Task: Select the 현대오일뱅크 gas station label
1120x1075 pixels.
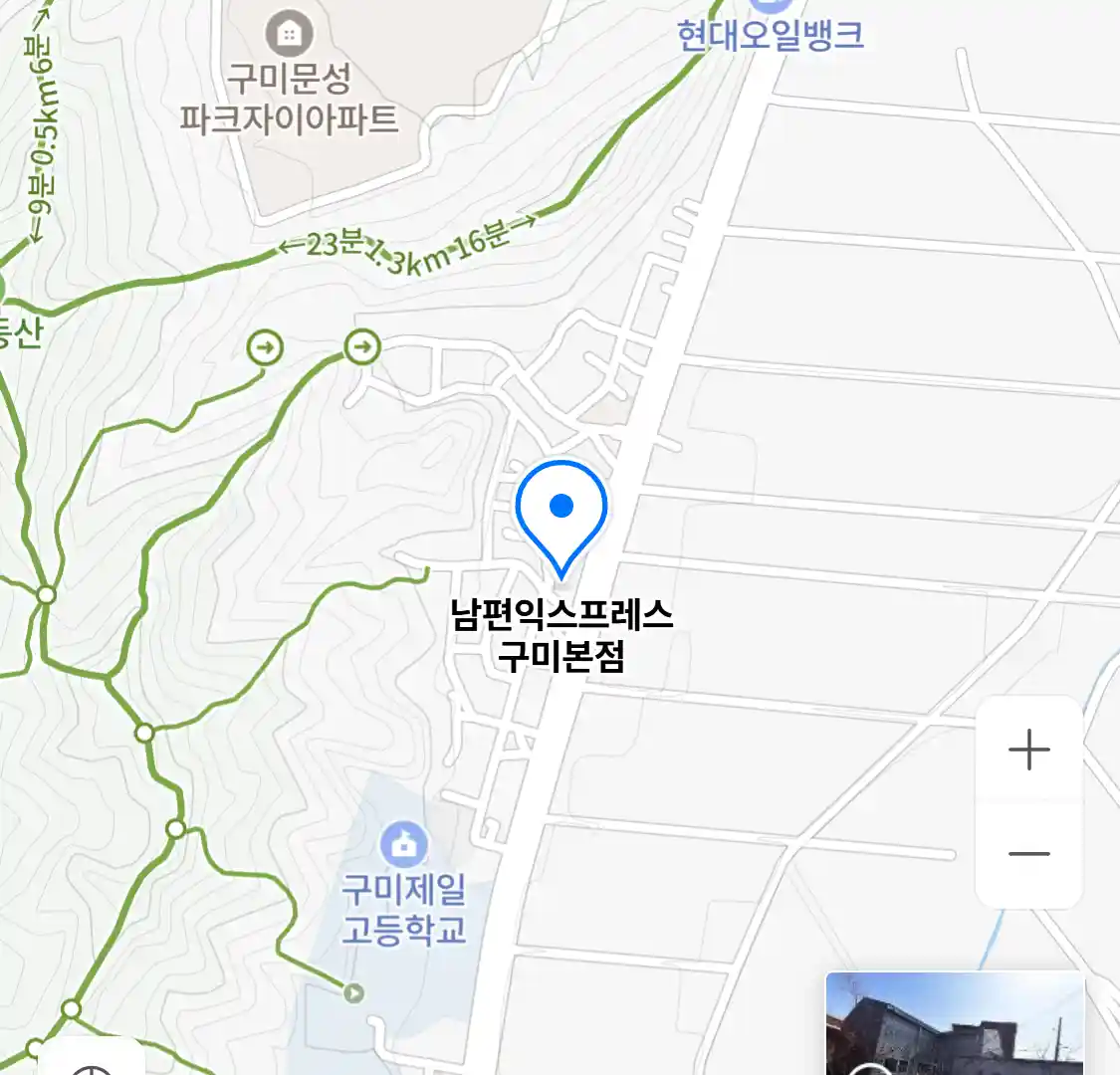Action: (x=770, y=35)
